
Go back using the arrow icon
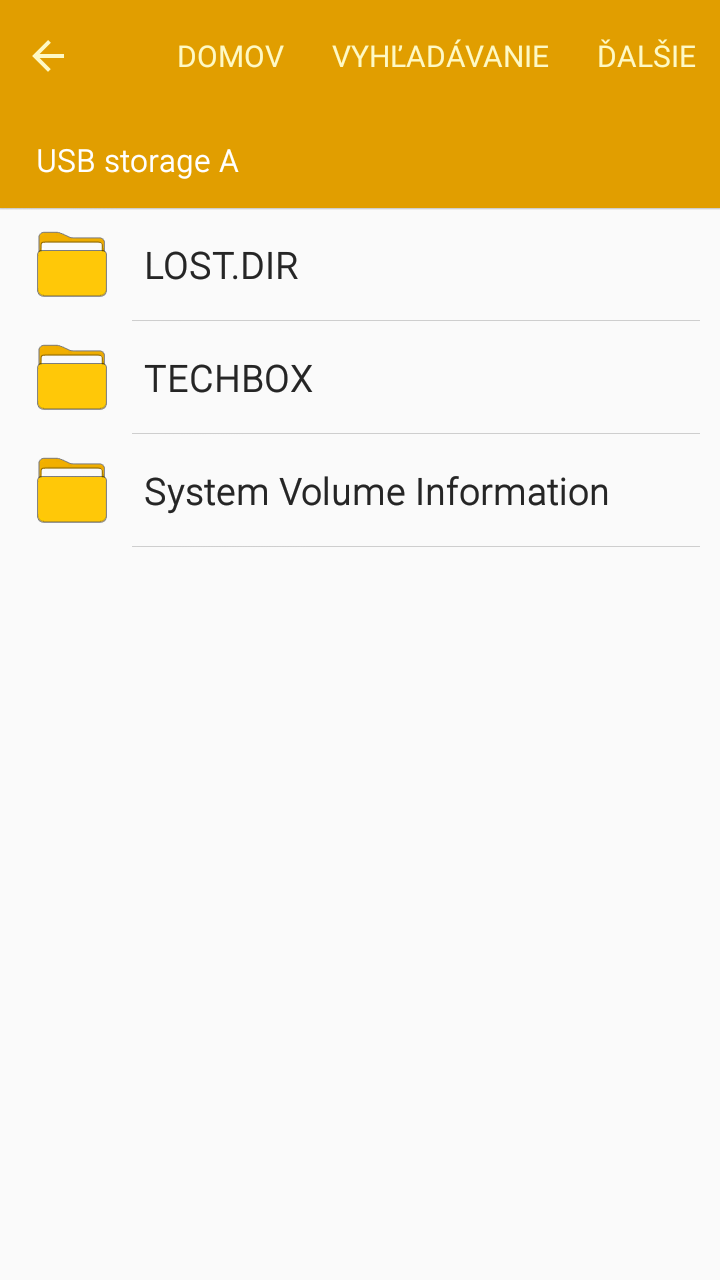tap(48, 57)
